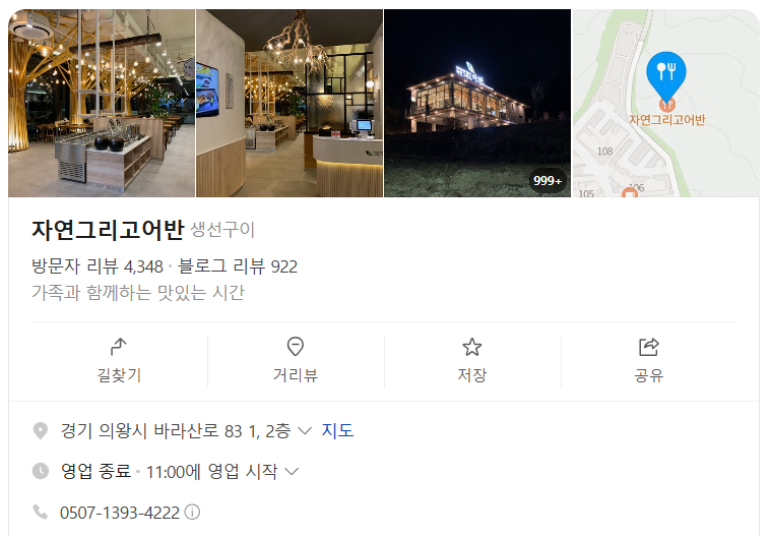This screenshot has width=769, height=538.
Task: Open the map preview with the 자연그리고어반 pin
Action: (x=666, y=103)
